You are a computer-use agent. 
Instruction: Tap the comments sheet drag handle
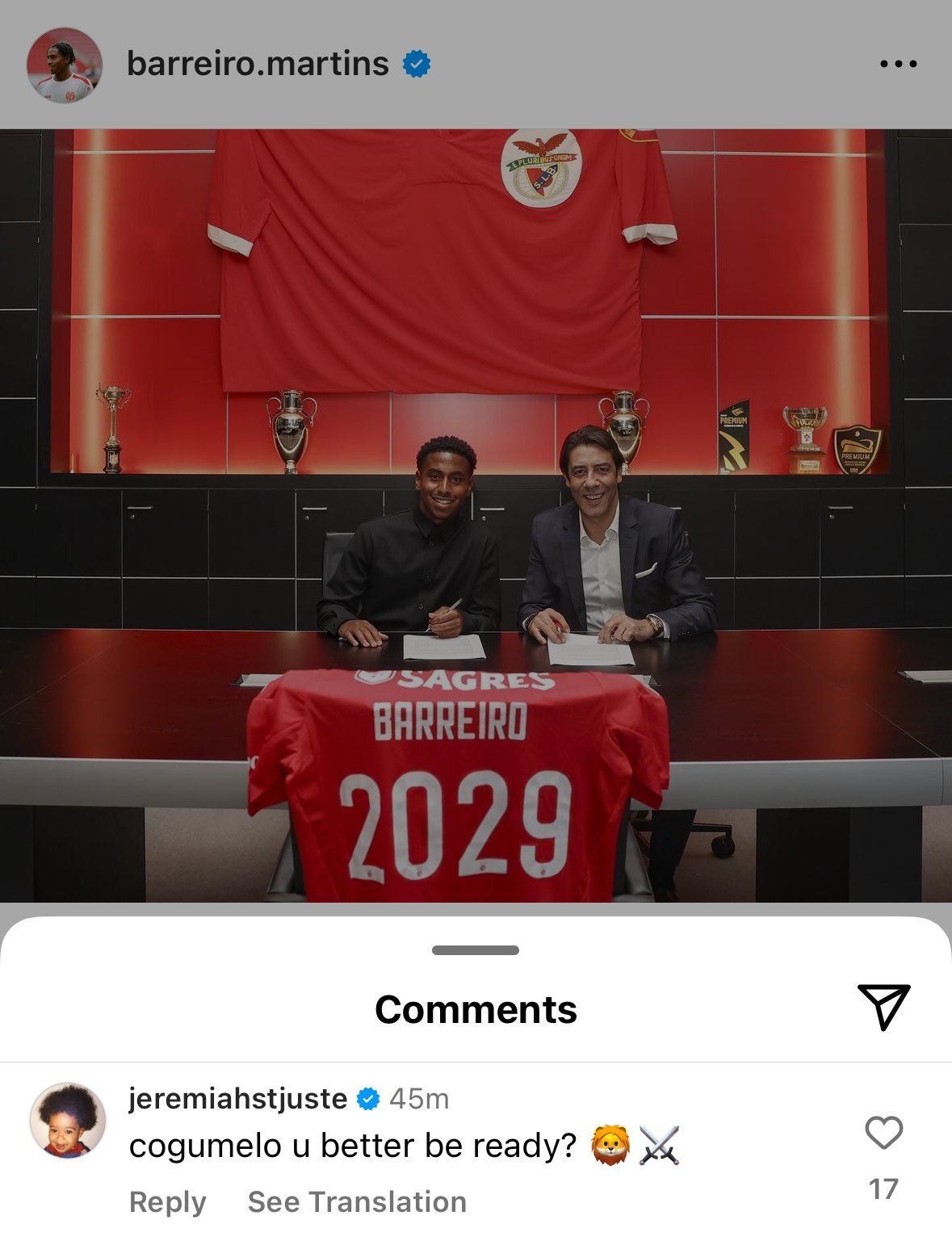(475, 950)
